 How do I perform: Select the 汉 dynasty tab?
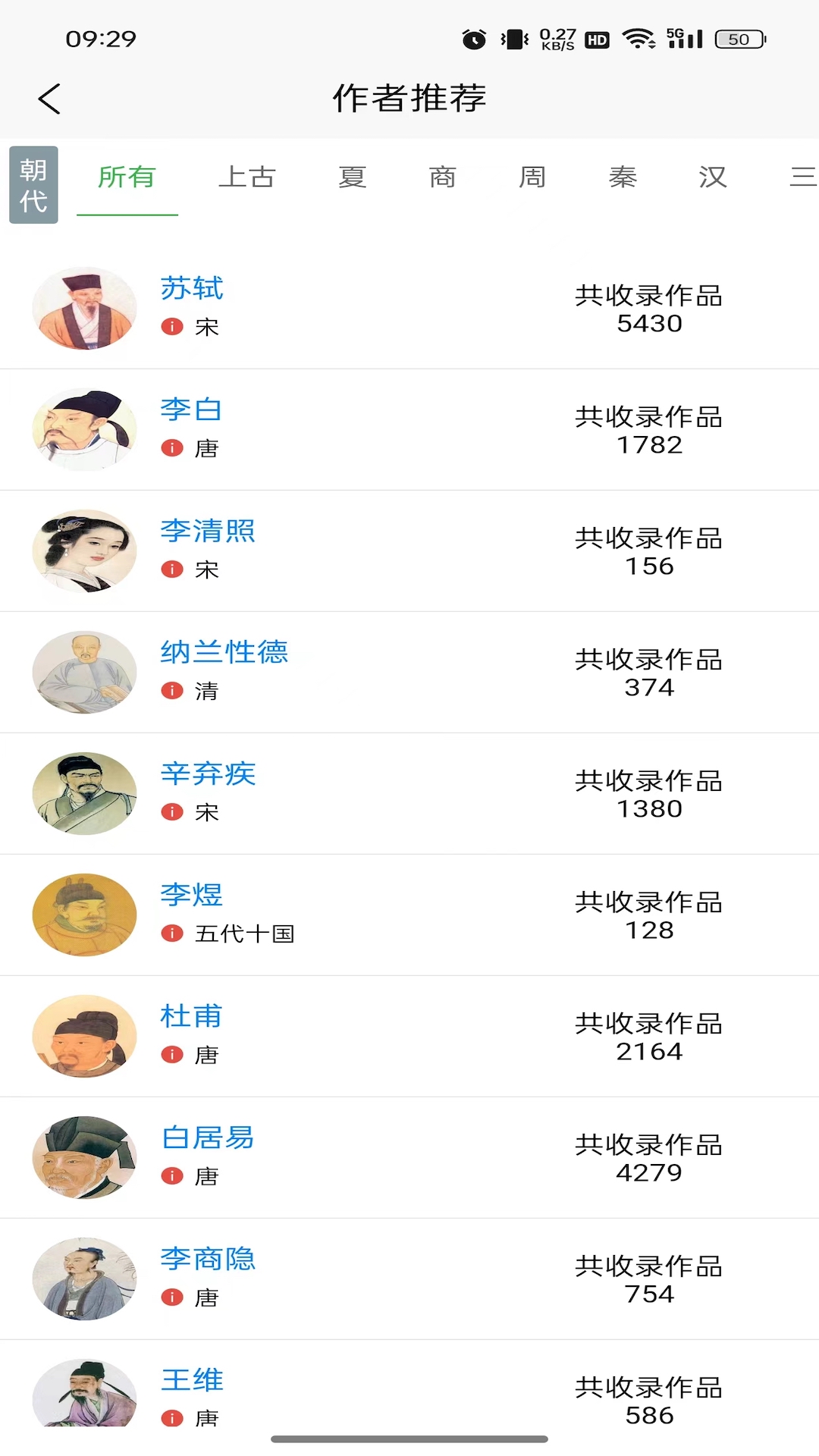711,177
